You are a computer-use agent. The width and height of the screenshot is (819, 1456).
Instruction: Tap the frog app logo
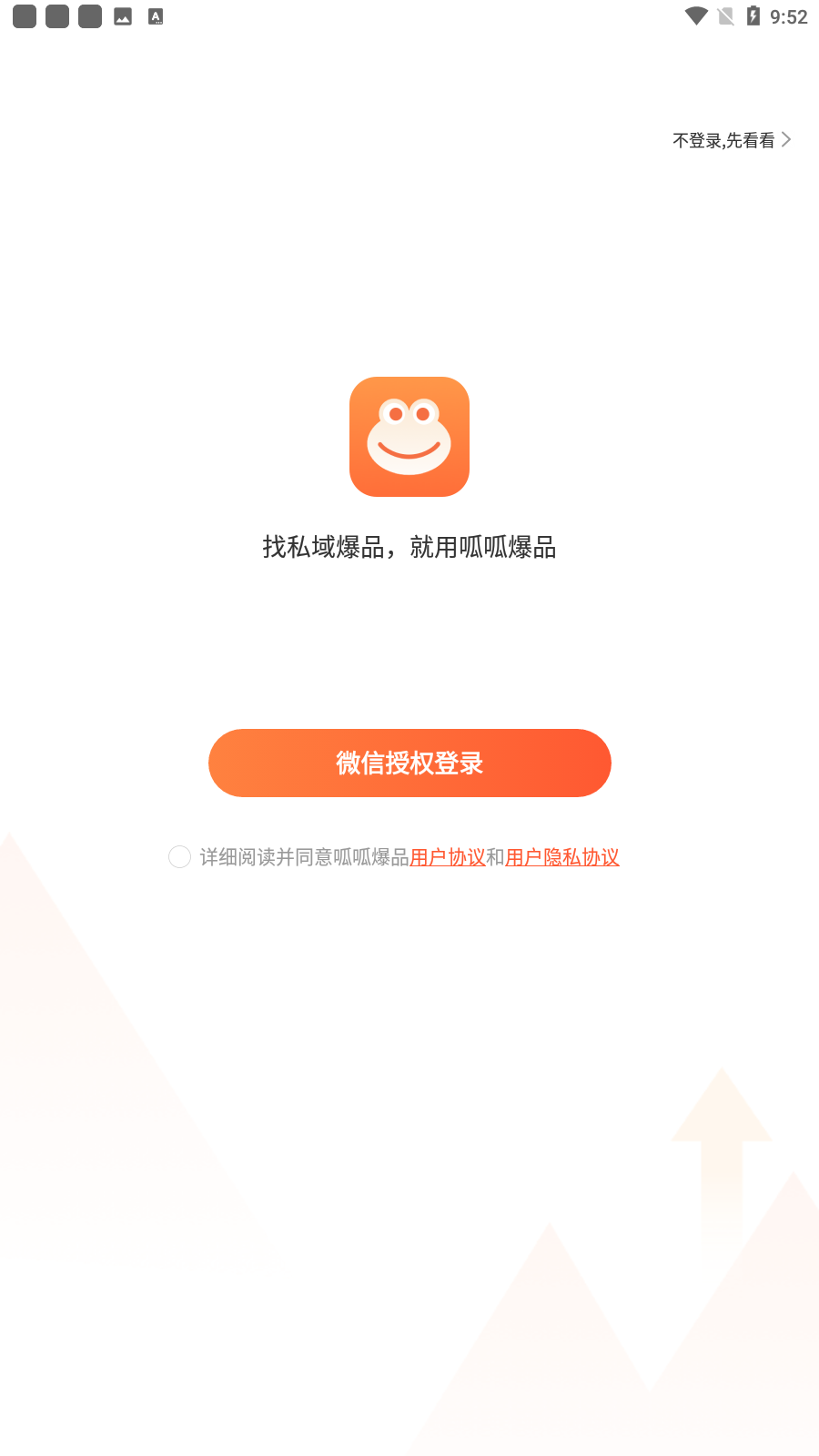pos(409,437)
